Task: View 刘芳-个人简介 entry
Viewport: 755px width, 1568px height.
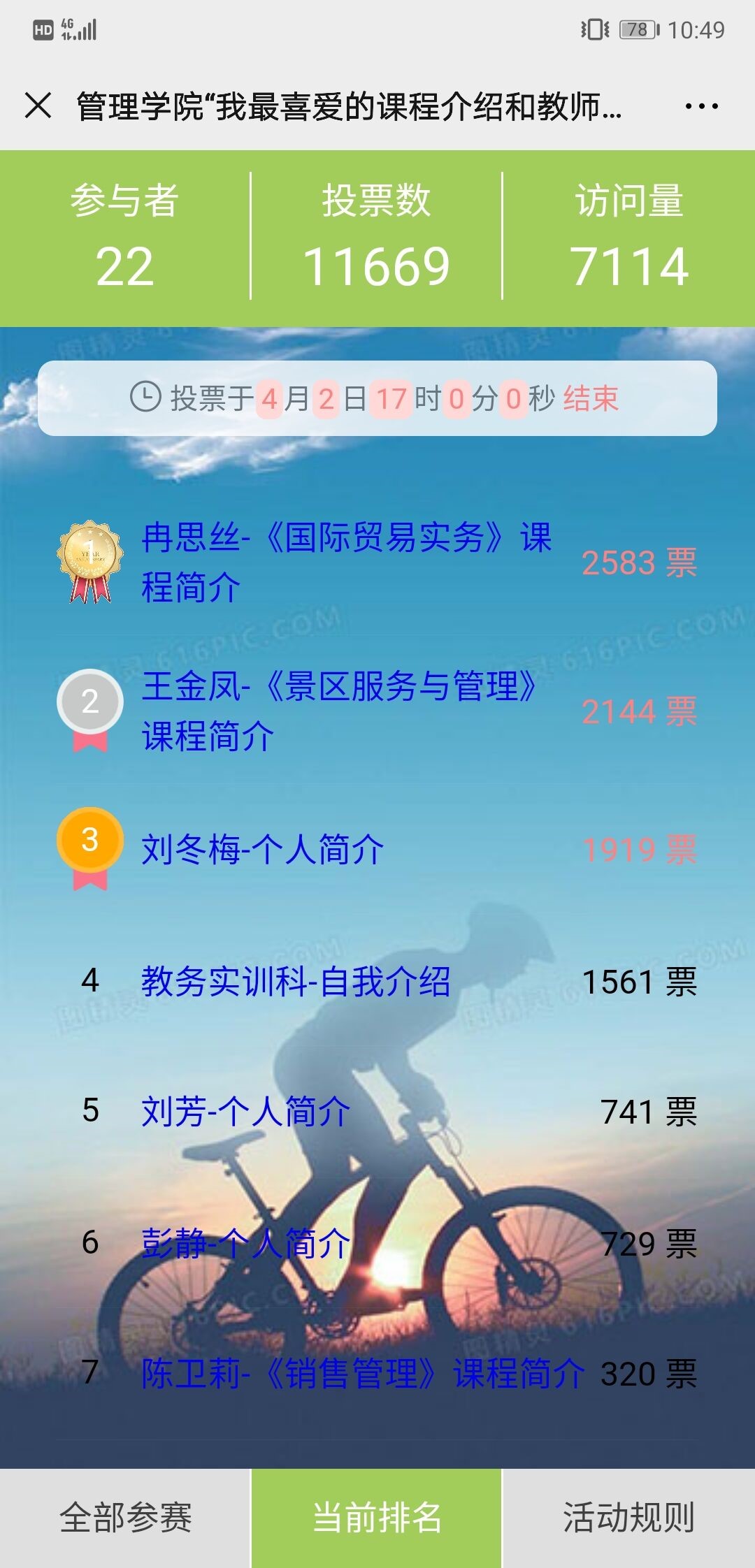Action: click(x=245, y=1111)
